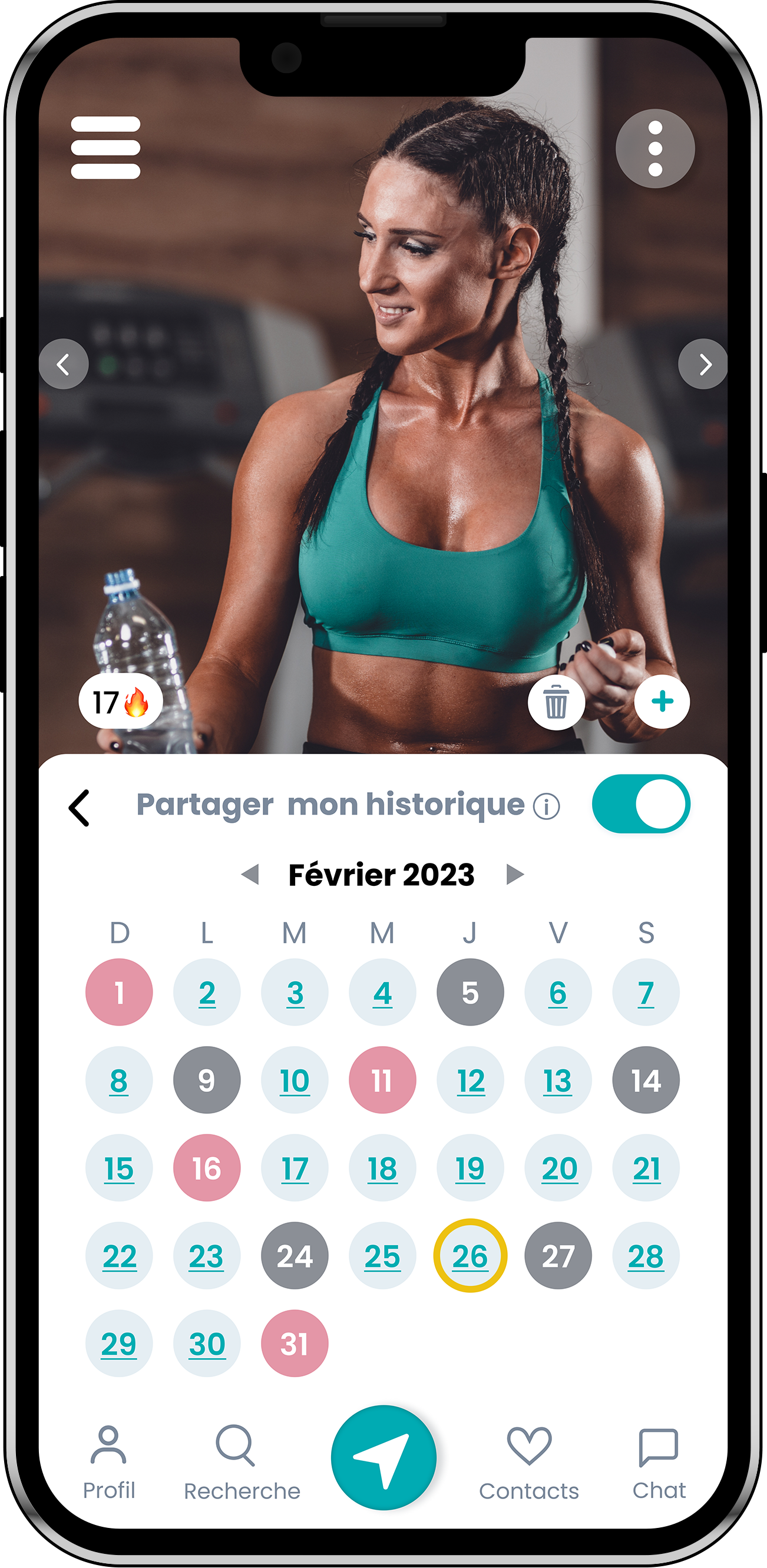Show the next profile photo
The height and width of the screenshot is (1568, 767).
pos(703,364)
